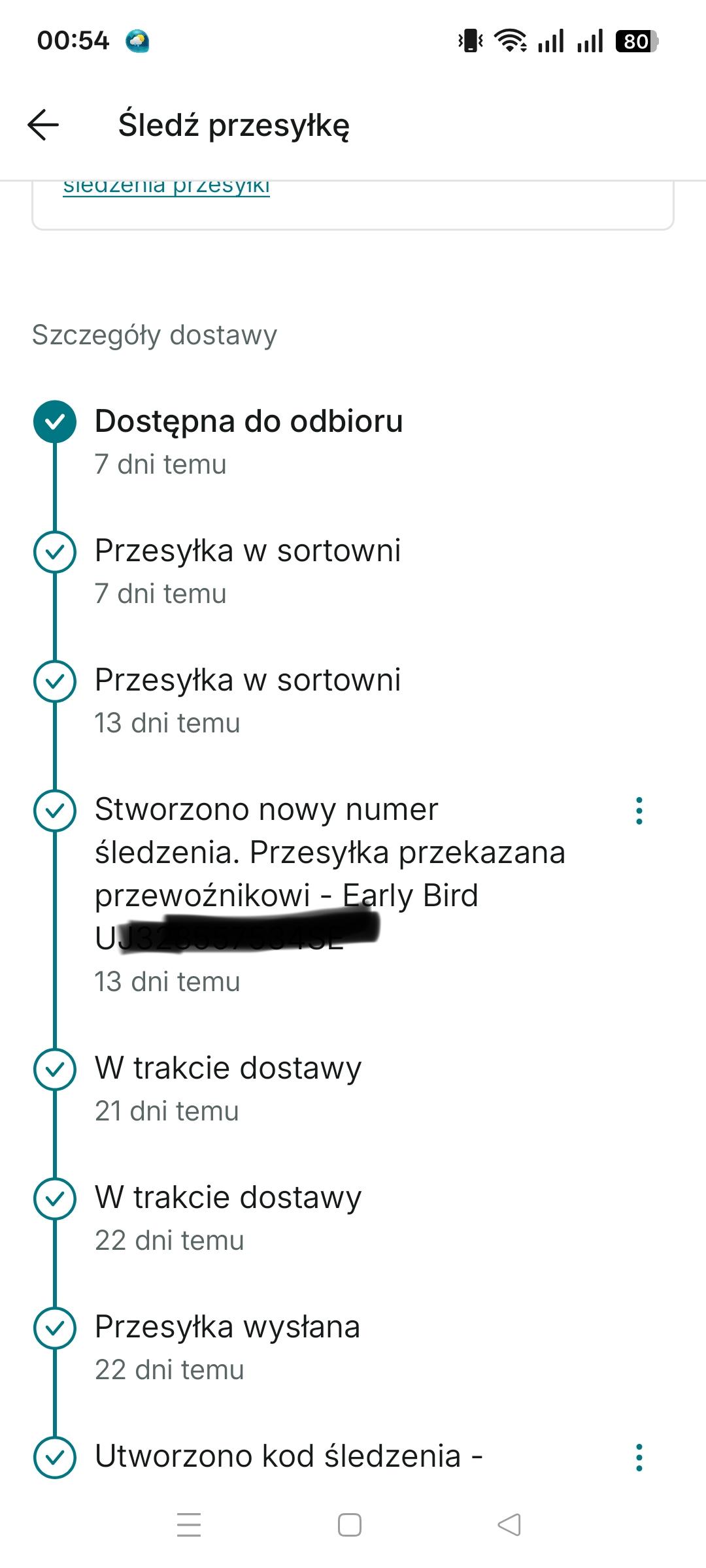The image size is (706, 1568).
Task: Open the partially visible śledzenia przesyłki link
Action: pyautogui.click(x=167, y=188)
